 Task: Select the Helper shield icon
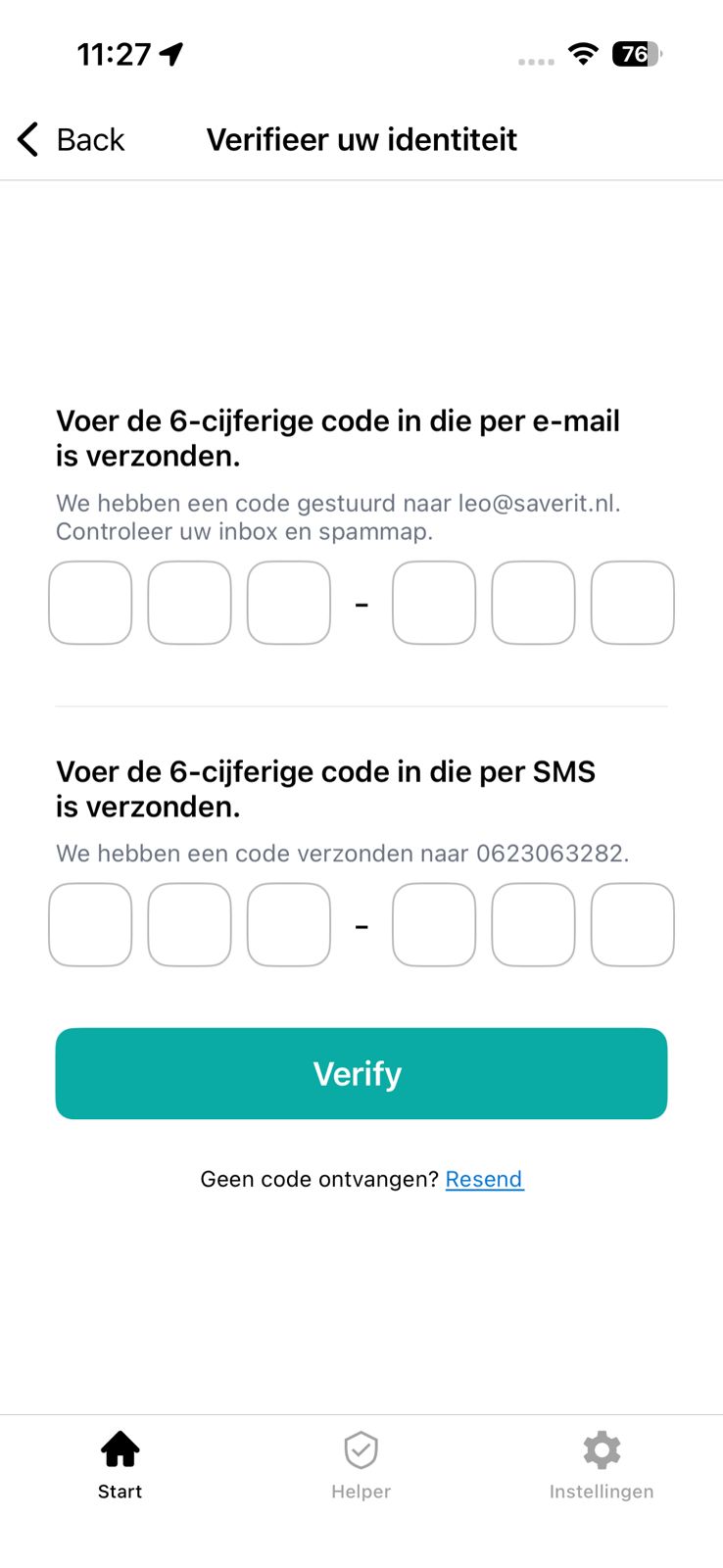pyautogui.click(x=361, y=1450)
